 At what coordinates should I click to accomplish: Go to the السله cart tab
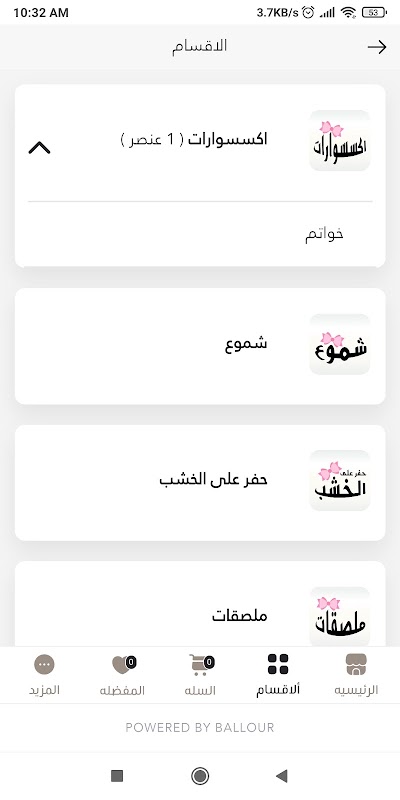tap(200, 674)
